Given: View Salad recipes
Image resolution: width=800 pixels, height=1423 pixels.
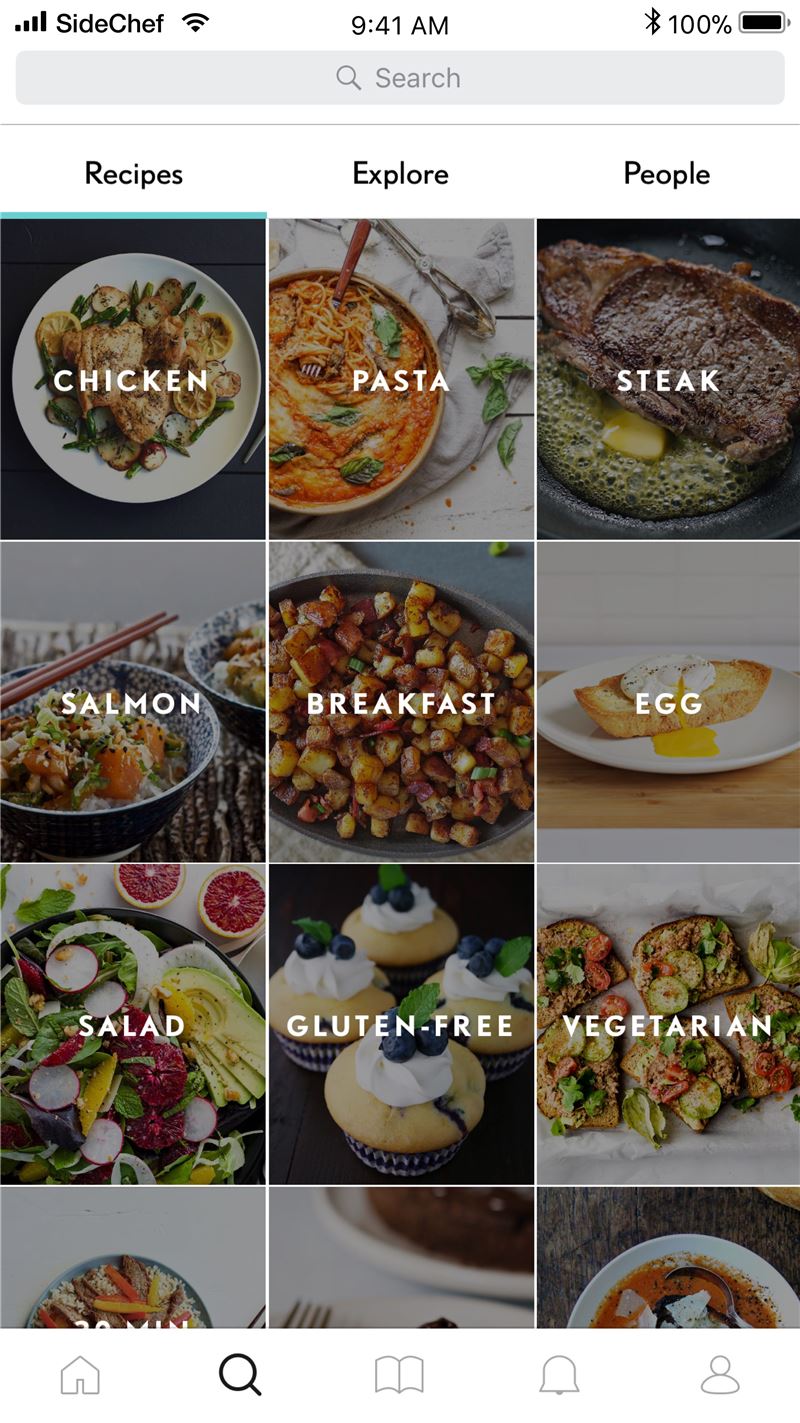Looking at the screenshot, I should 133,1024.
